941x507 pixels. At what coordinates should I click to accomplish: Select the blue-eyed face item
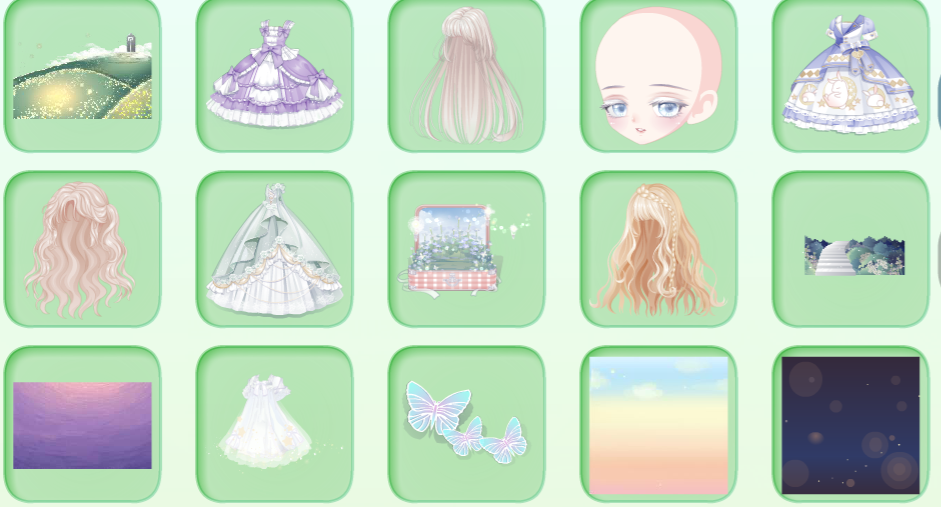click(x=658, y=75)
